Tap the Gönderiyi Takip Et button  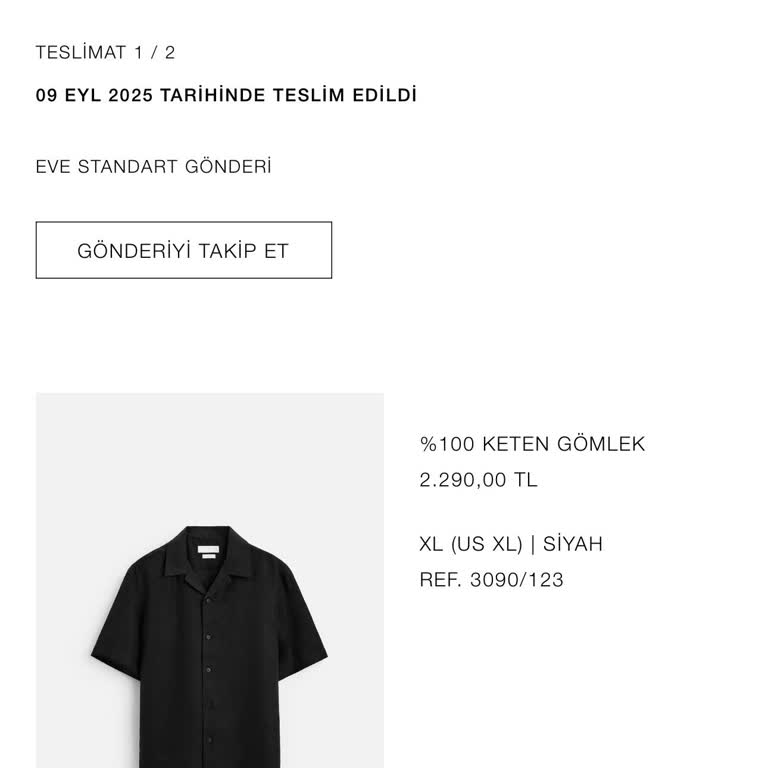pos(184,250)
